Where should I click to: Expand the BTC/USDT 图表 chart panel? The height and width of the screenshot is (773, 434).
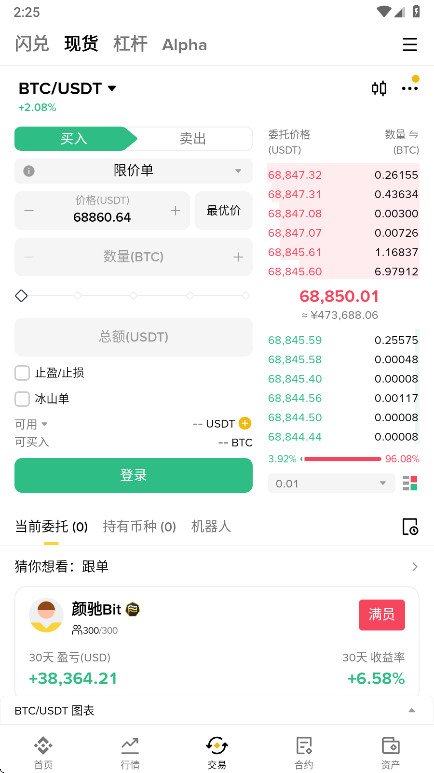pyautogui.click(x=217, y=710)
